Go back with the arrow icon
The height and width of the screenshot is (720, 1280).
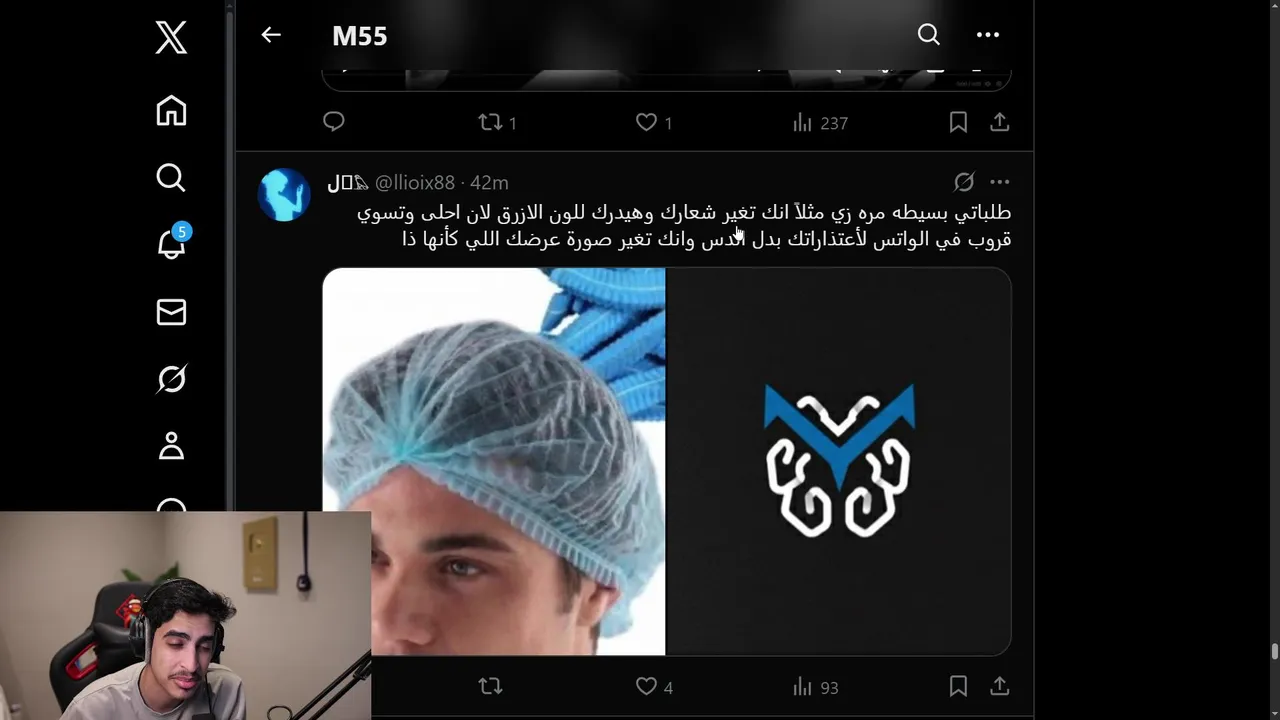(271, 35)
